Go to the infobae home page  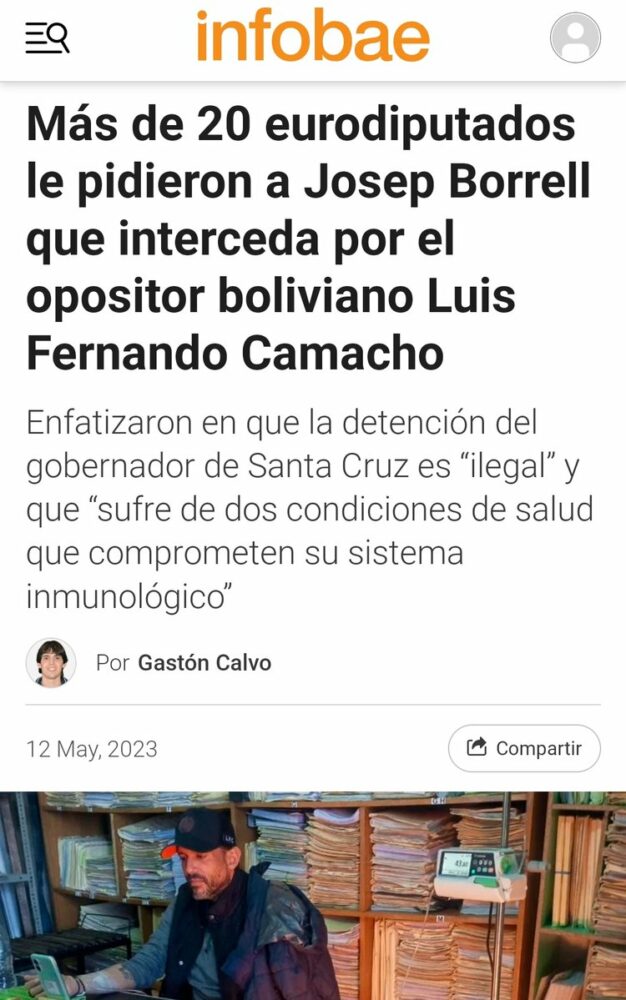(313, 37)
